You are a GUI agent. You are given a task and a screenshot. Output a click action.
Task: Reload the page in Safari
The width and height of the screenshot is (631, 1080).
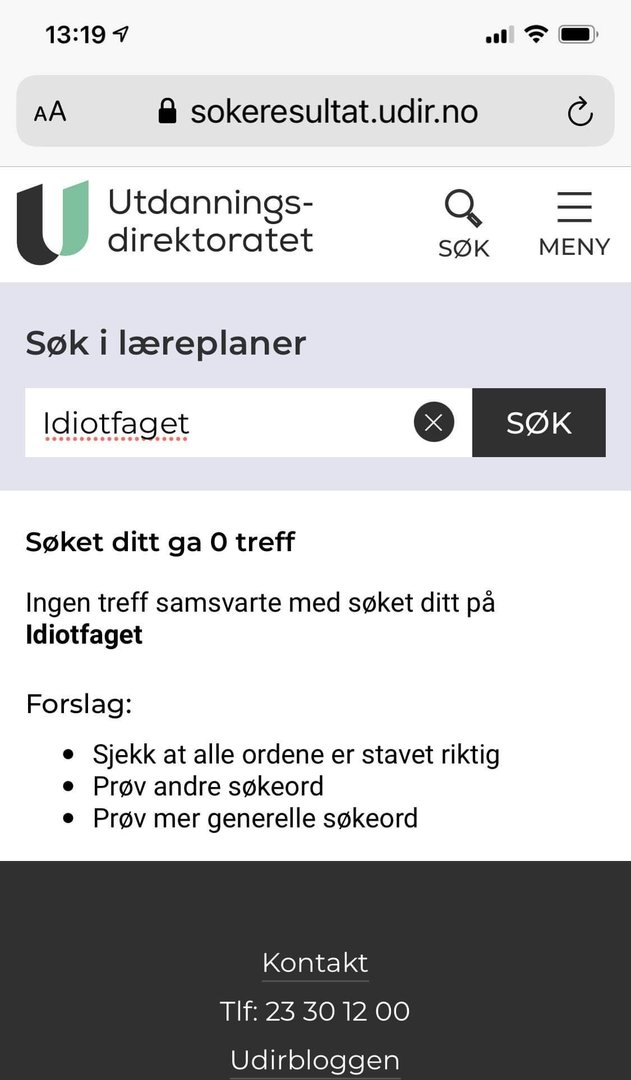pyautogui.click(x=580, y=112)
